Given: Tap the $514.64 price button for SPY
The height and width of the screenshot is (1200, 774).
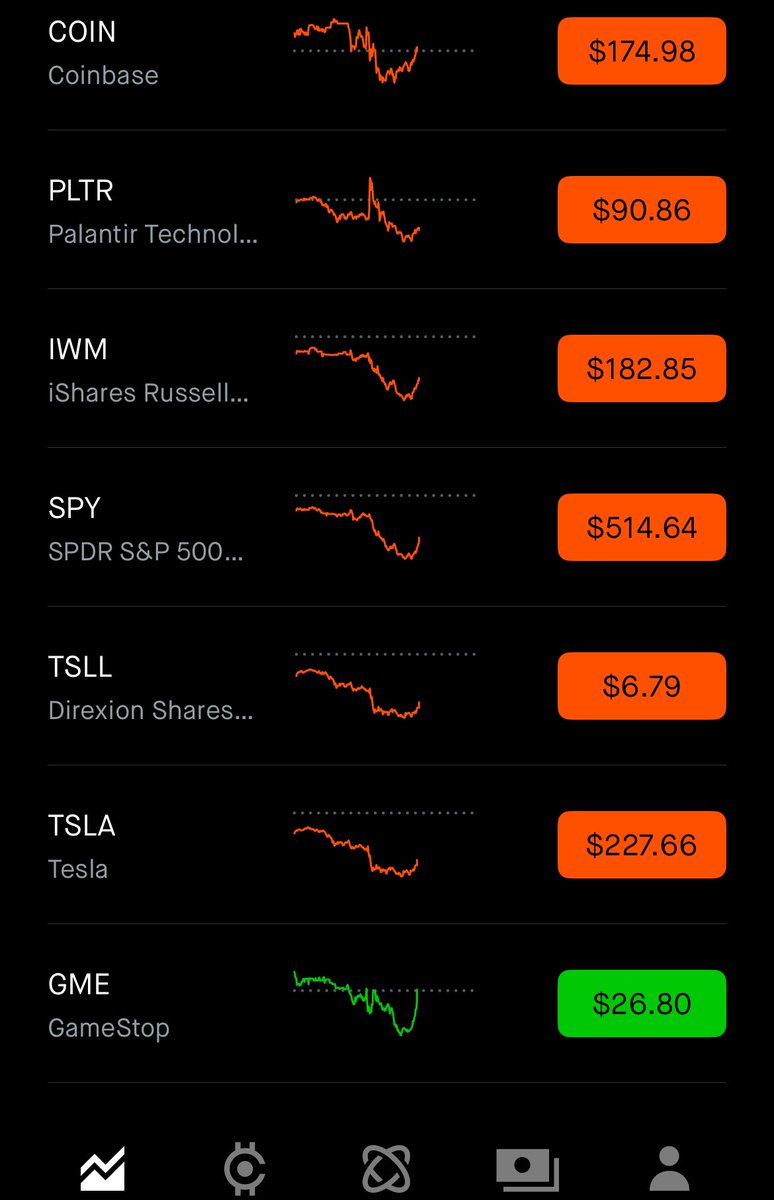Looking at the screenshot, I should coord(641,528).
